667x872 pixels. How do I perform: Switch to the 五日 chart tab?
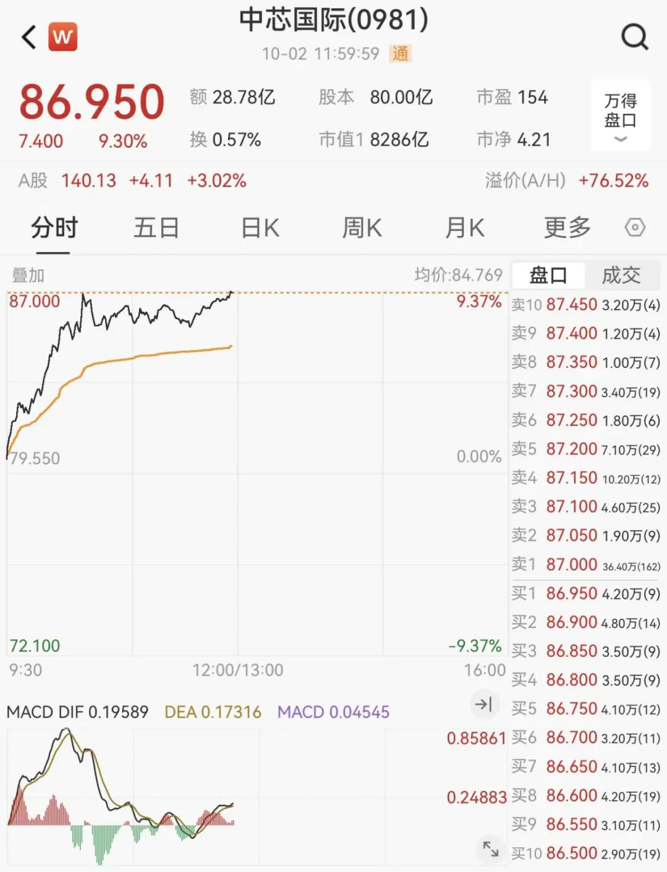[156, 228]
